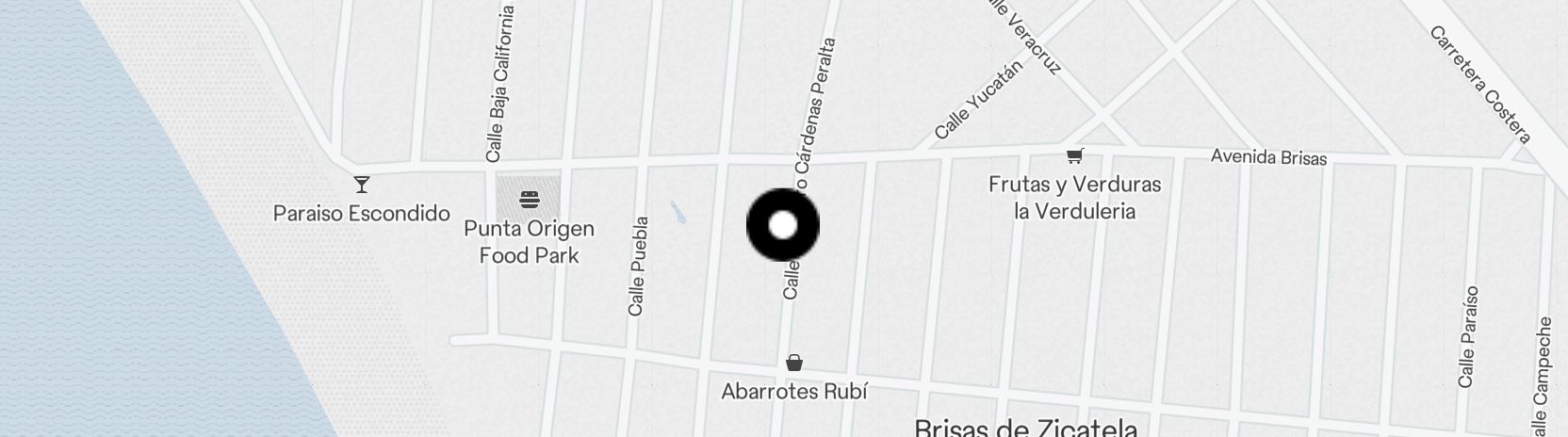Tap the black circular location marker

pyautogui.click(x=782, y=225)
